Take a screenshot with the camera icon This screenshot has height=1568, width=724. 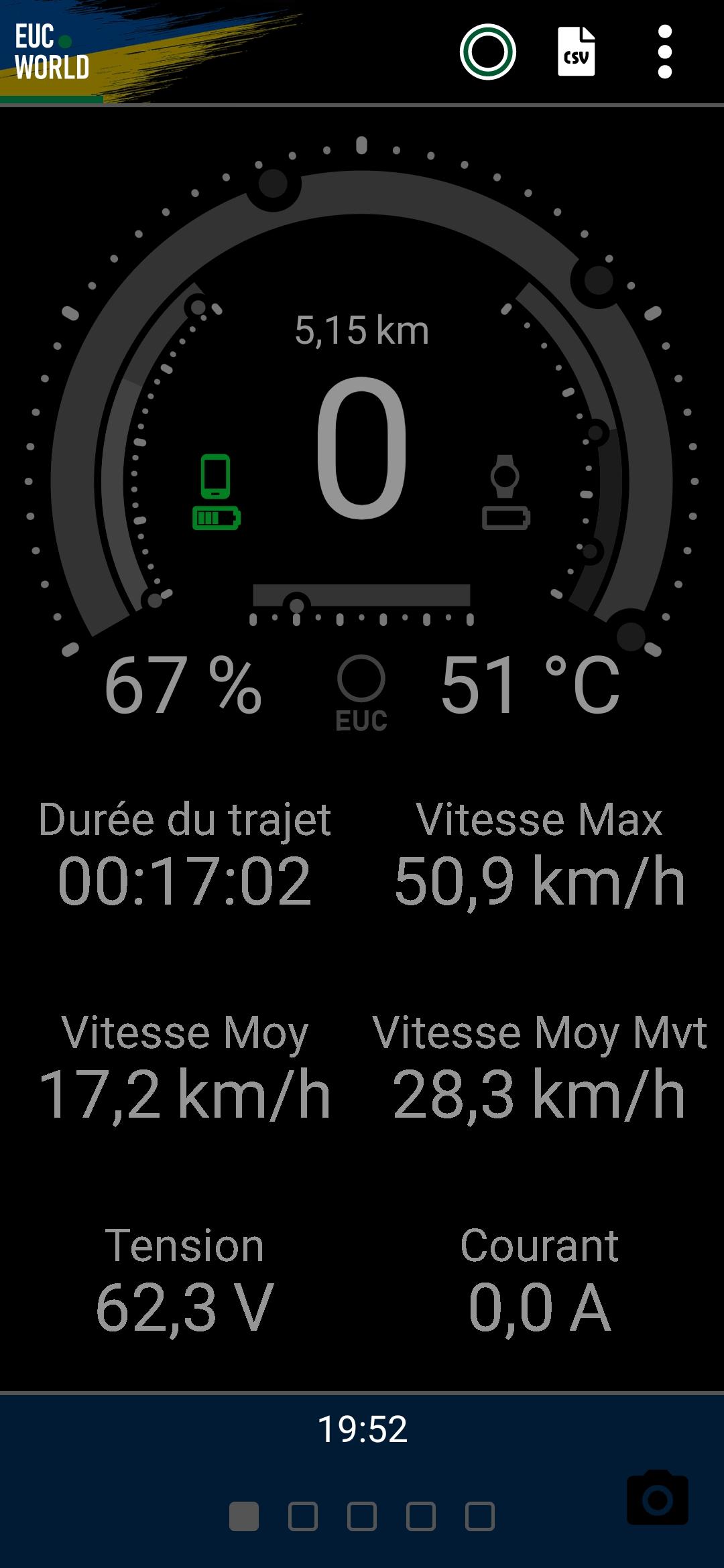(658, 1498)
